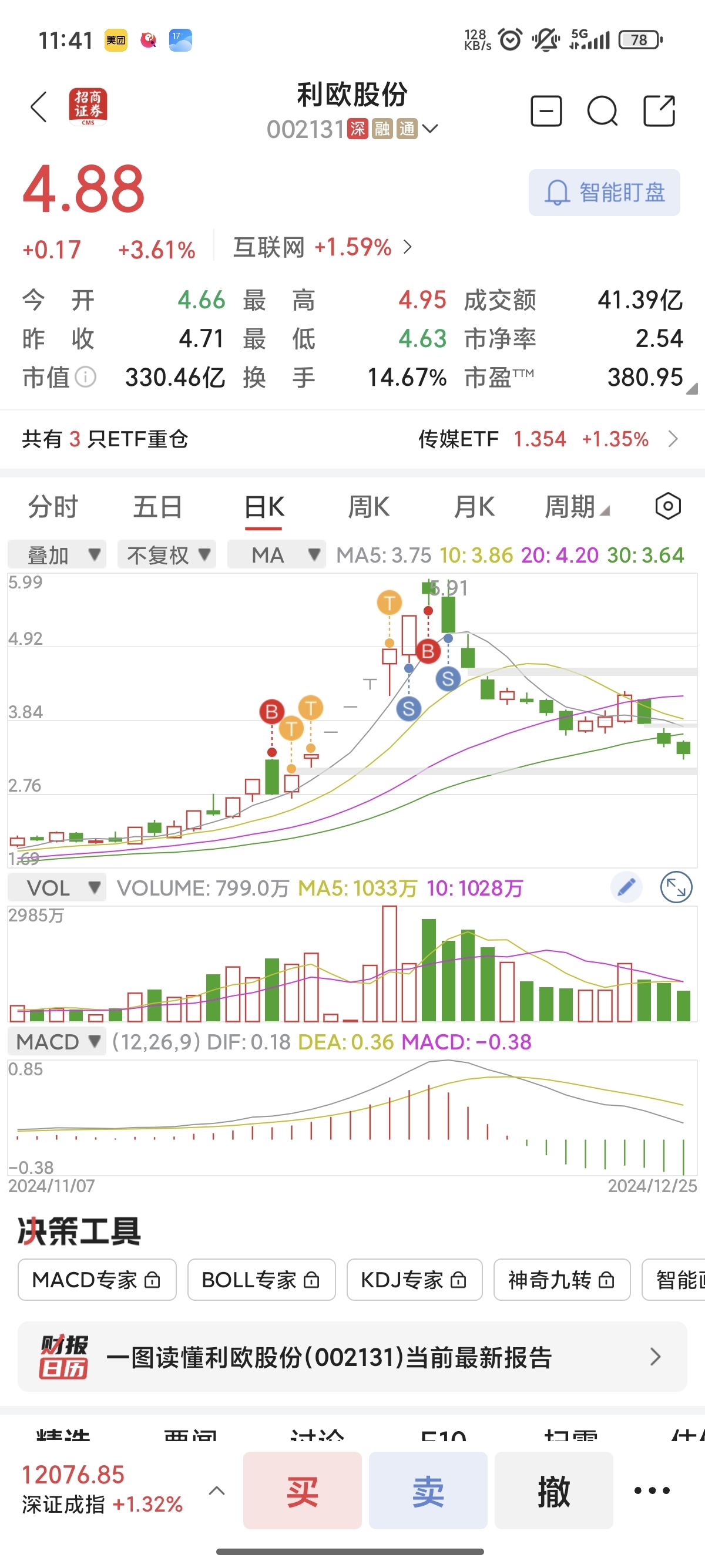Open the MACD indicator dropdown
This screenshot has width=705, height=1568.
click(56, 1041)
